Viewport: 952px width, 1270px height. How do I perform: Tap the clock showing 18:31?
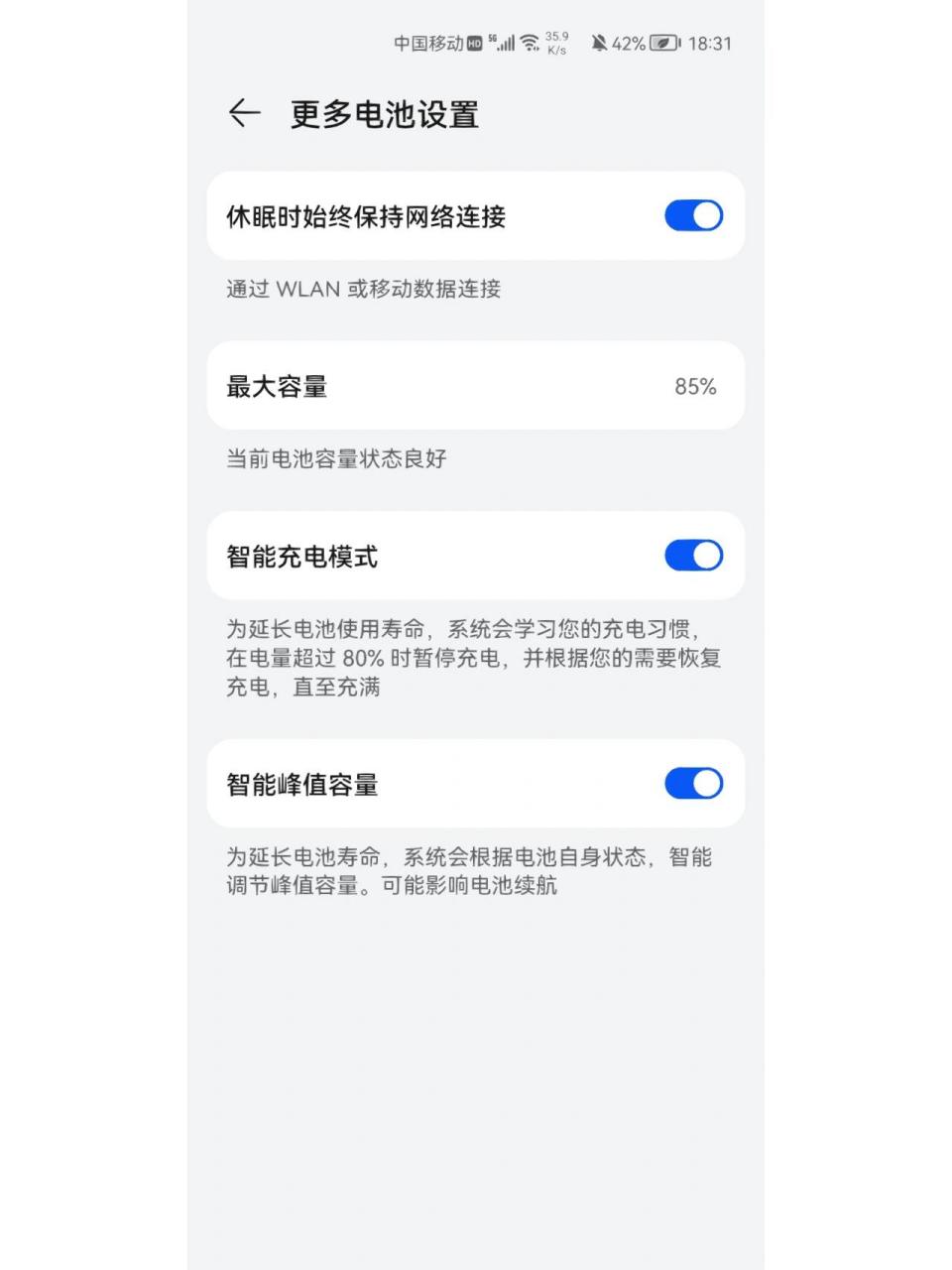point(710,44)
